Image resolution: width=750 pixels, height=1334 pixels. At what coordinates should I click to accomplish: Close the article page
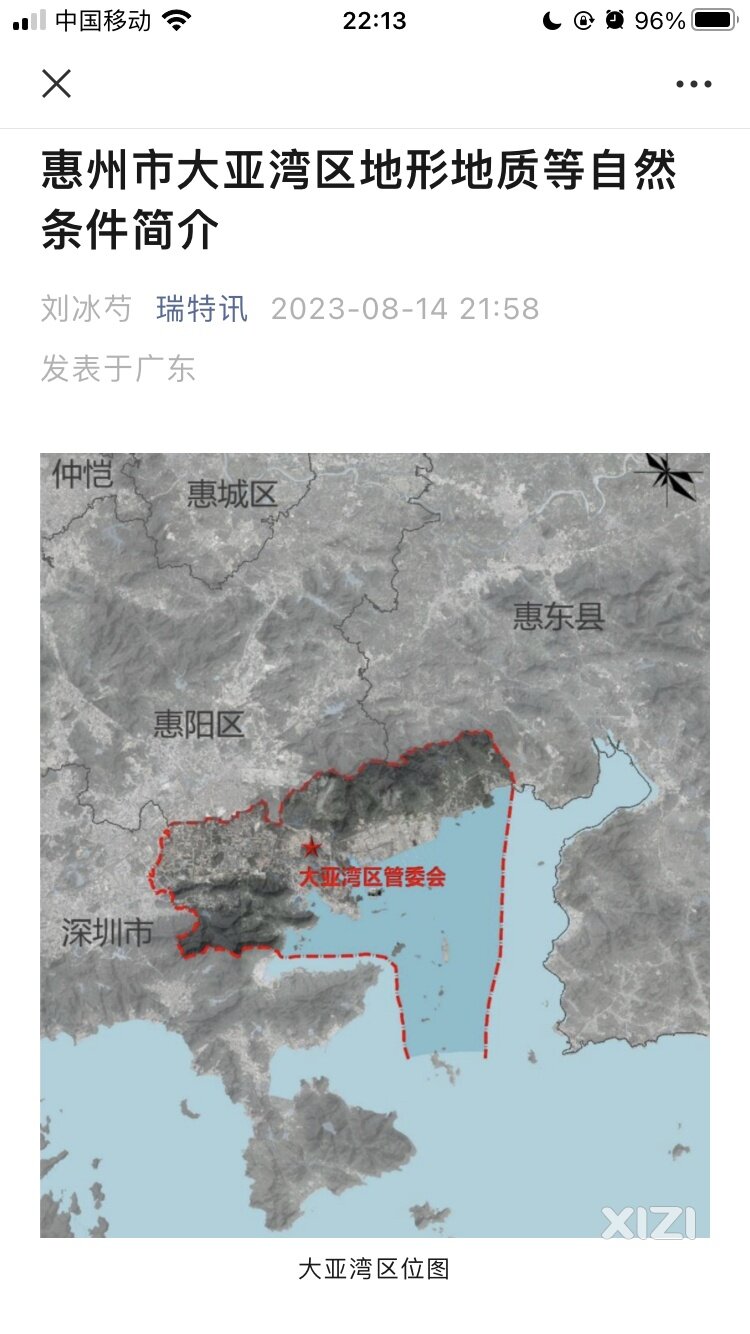coord(57,84)
